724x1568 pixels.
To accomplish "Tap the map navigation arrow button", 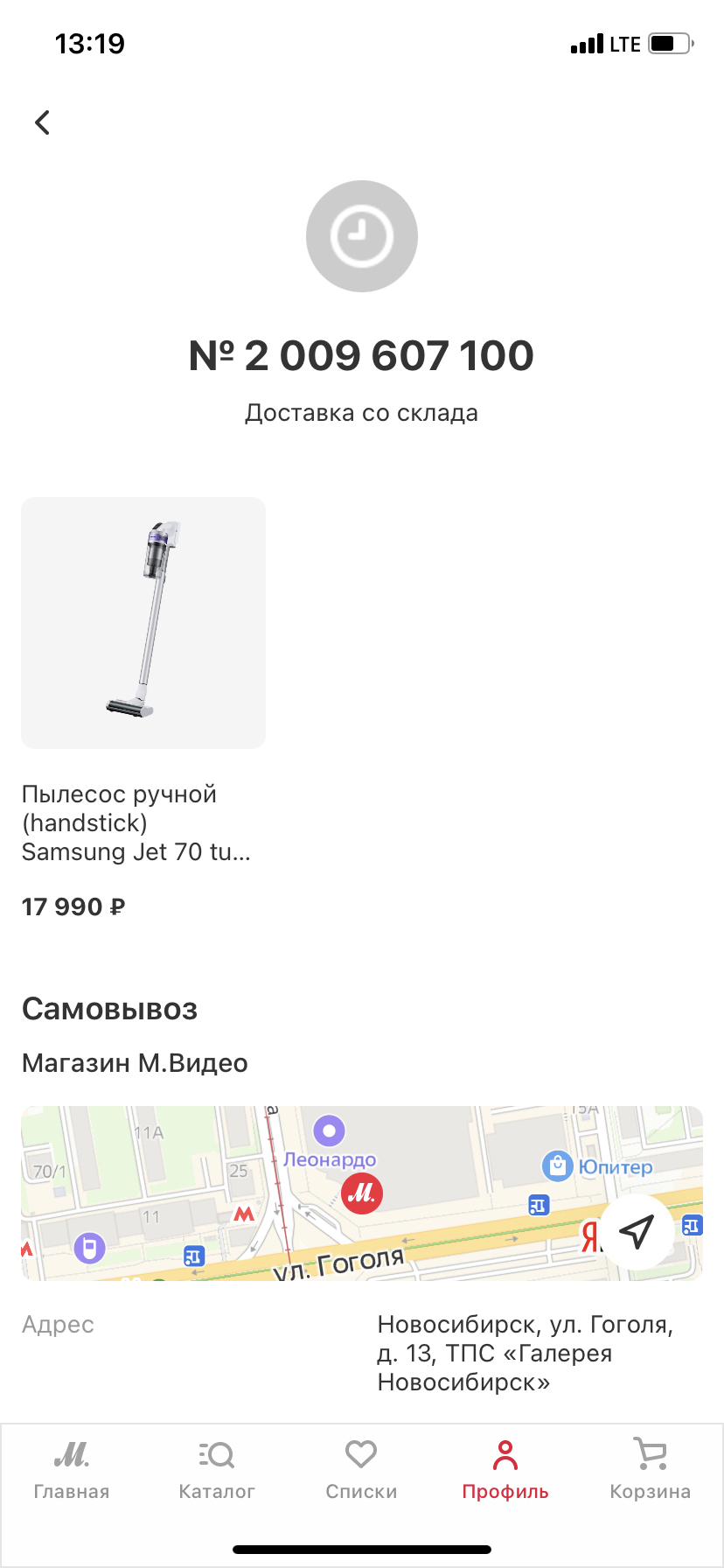I will [637, 1231].
